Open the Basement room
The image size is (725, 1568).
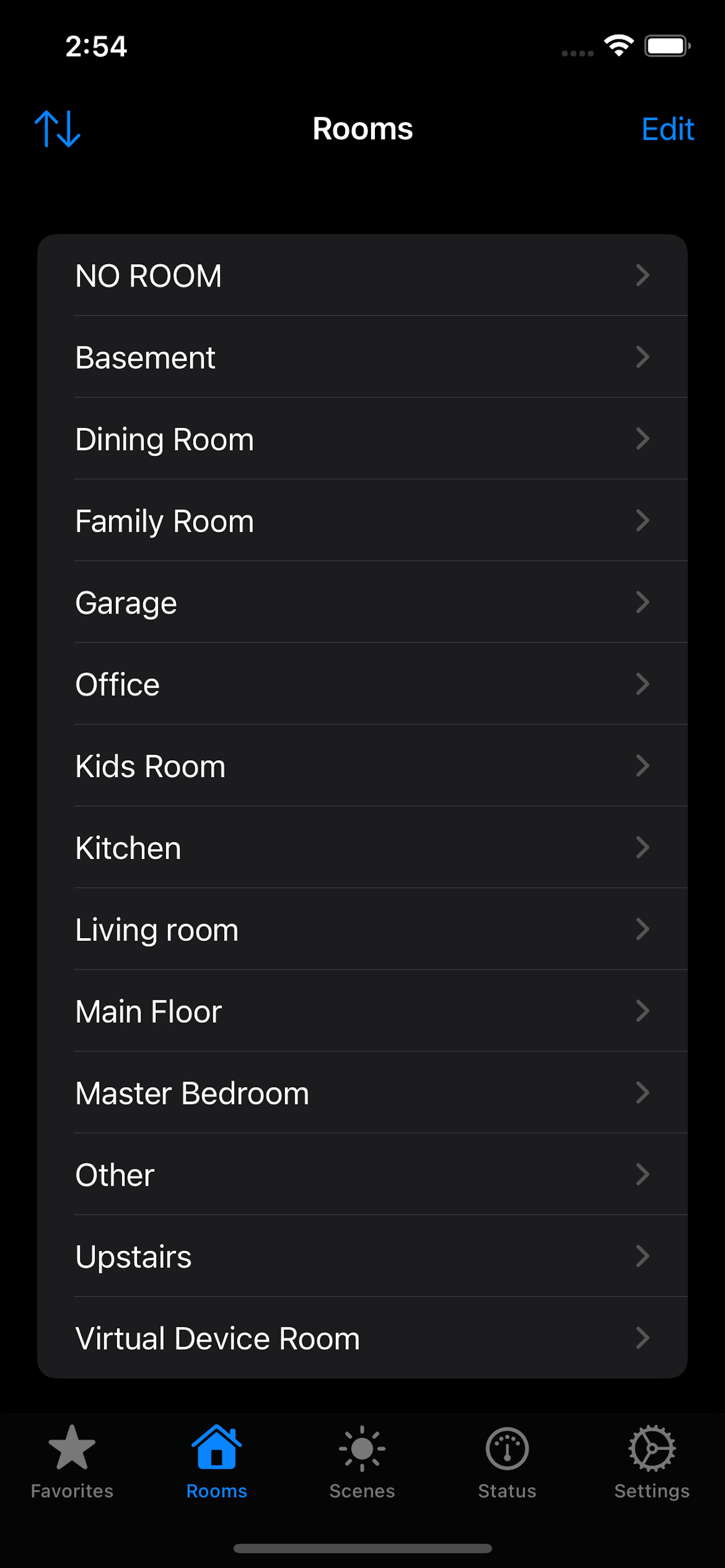click(x=362, y=357)
